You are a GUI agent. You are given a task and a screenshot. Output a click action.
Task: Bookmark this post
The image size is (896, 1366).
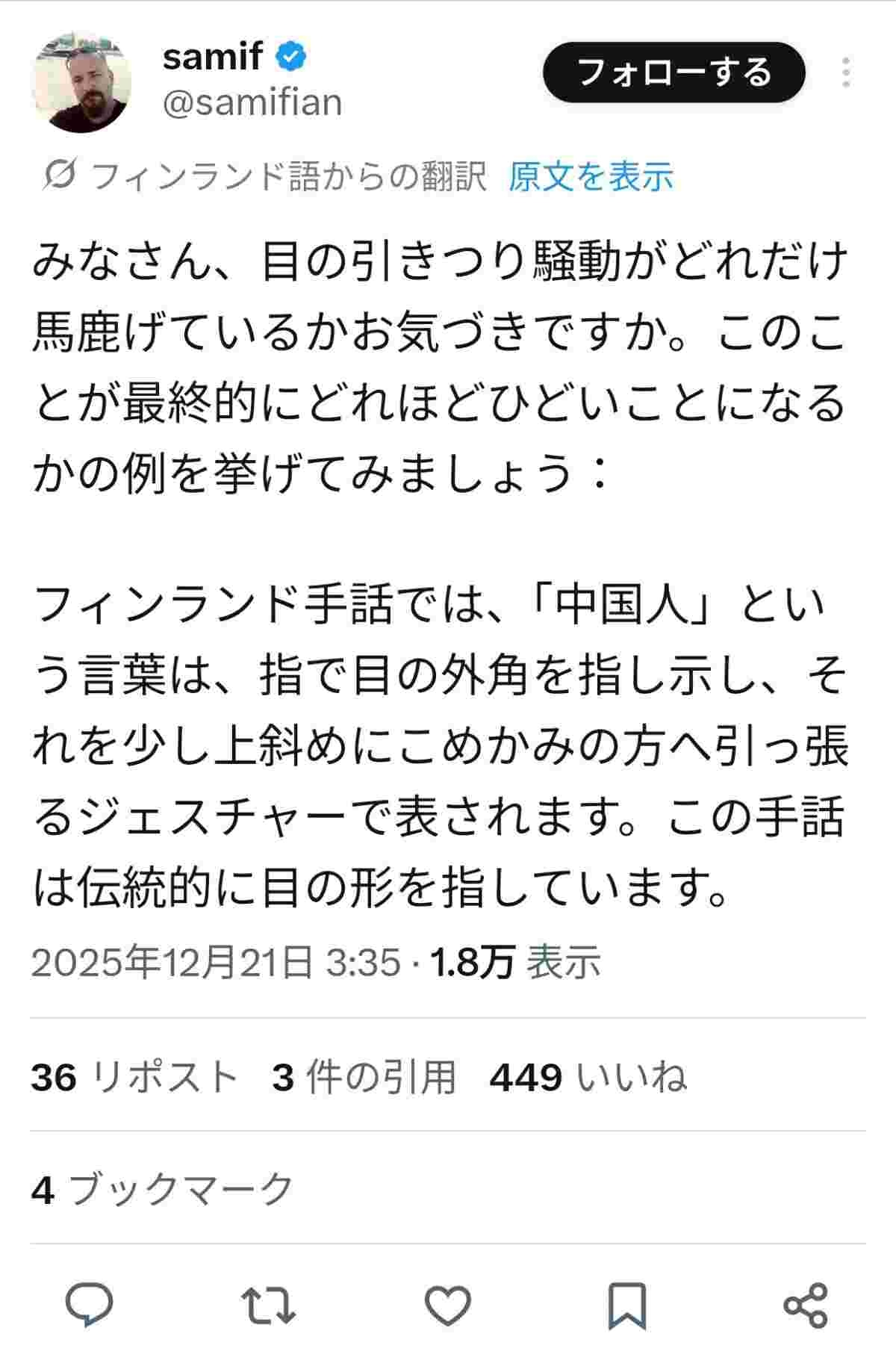click(x=626, y=1305)
